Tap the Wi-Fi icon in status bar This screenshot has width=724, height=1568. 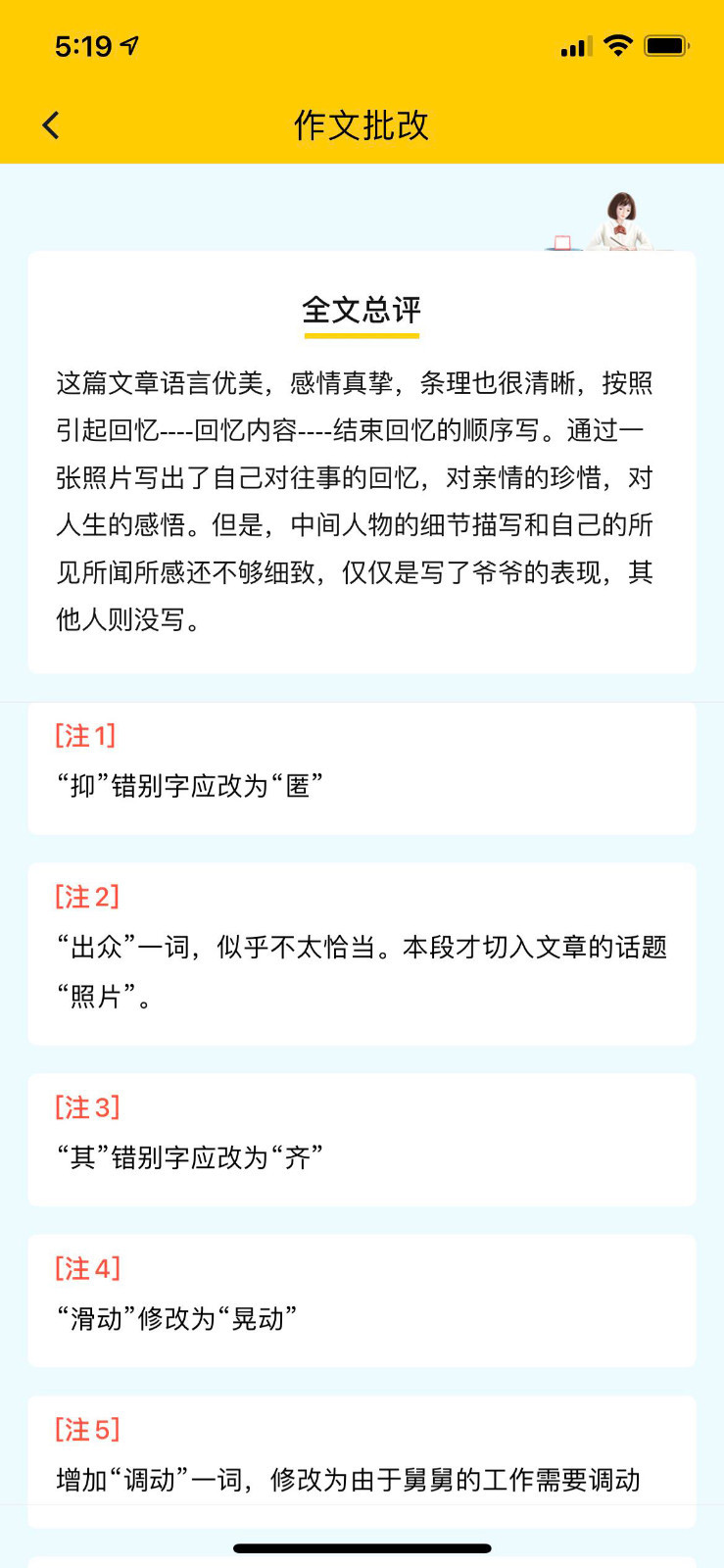(x=617, y=44)
